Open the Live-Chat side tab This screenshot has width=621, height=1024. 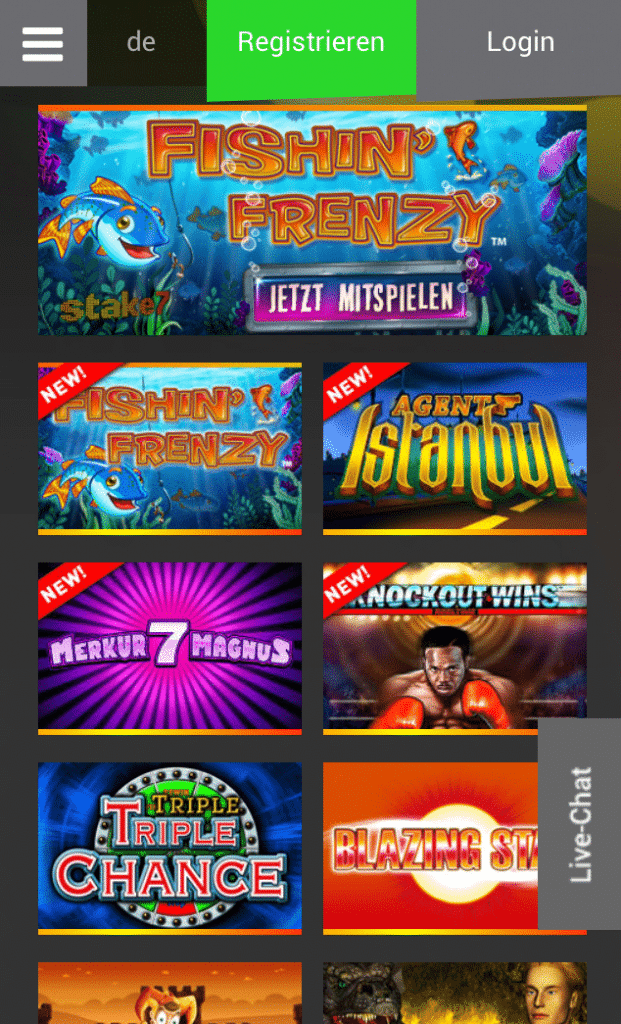click(x=579, y=824)
